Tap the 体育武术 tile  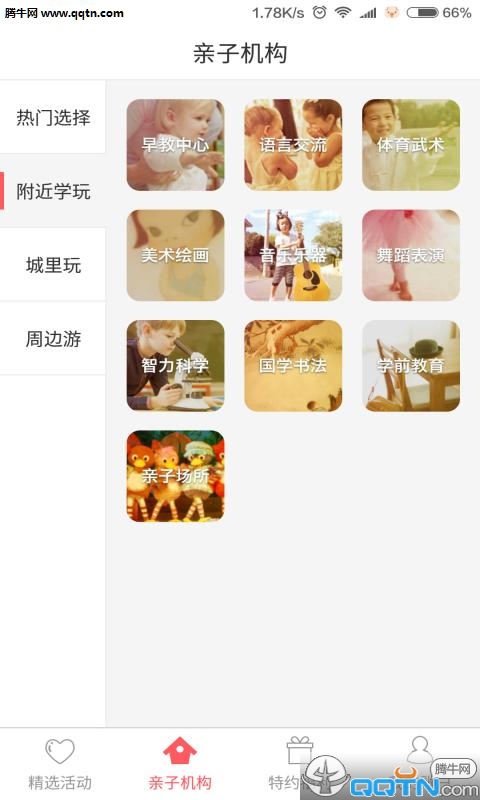[x=411, y=145]
